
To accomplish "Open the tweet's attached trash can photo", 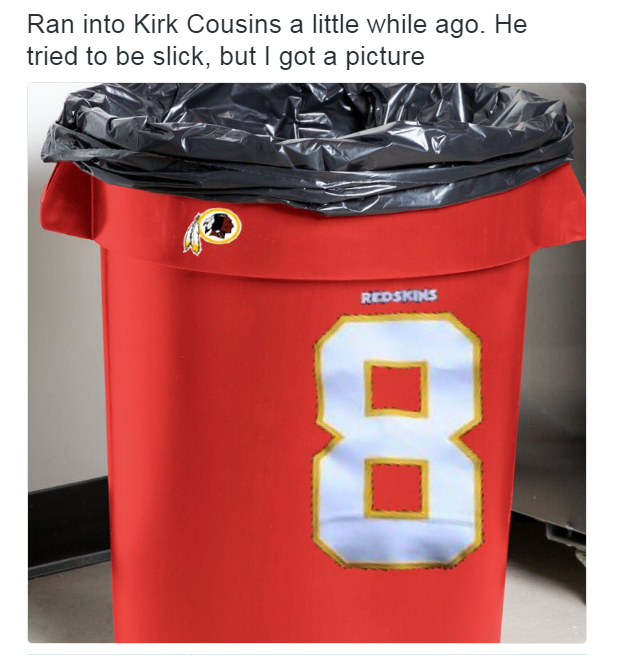I will click(306, 362).
